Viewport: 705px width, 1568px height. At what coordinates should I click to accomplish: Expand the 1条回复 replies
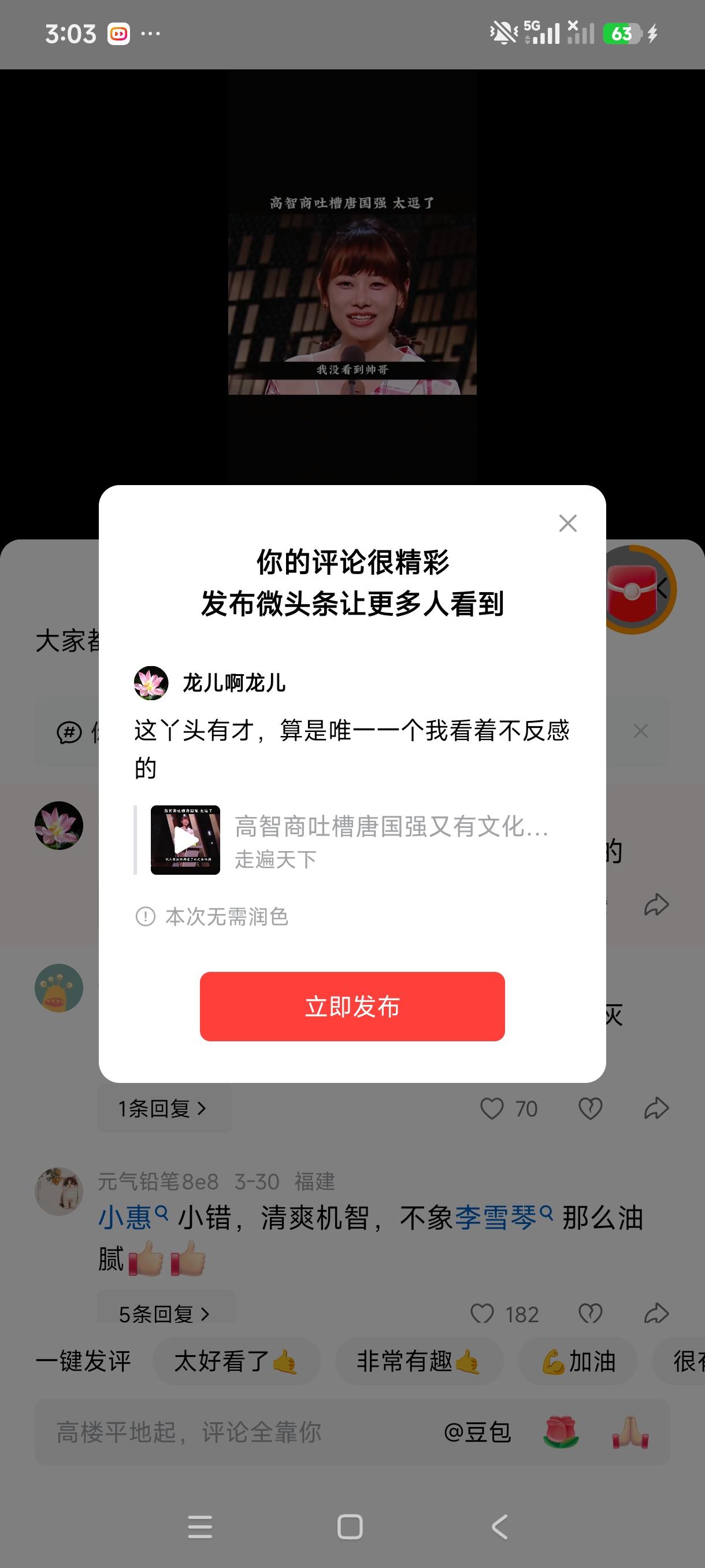tap(163, 1108)
